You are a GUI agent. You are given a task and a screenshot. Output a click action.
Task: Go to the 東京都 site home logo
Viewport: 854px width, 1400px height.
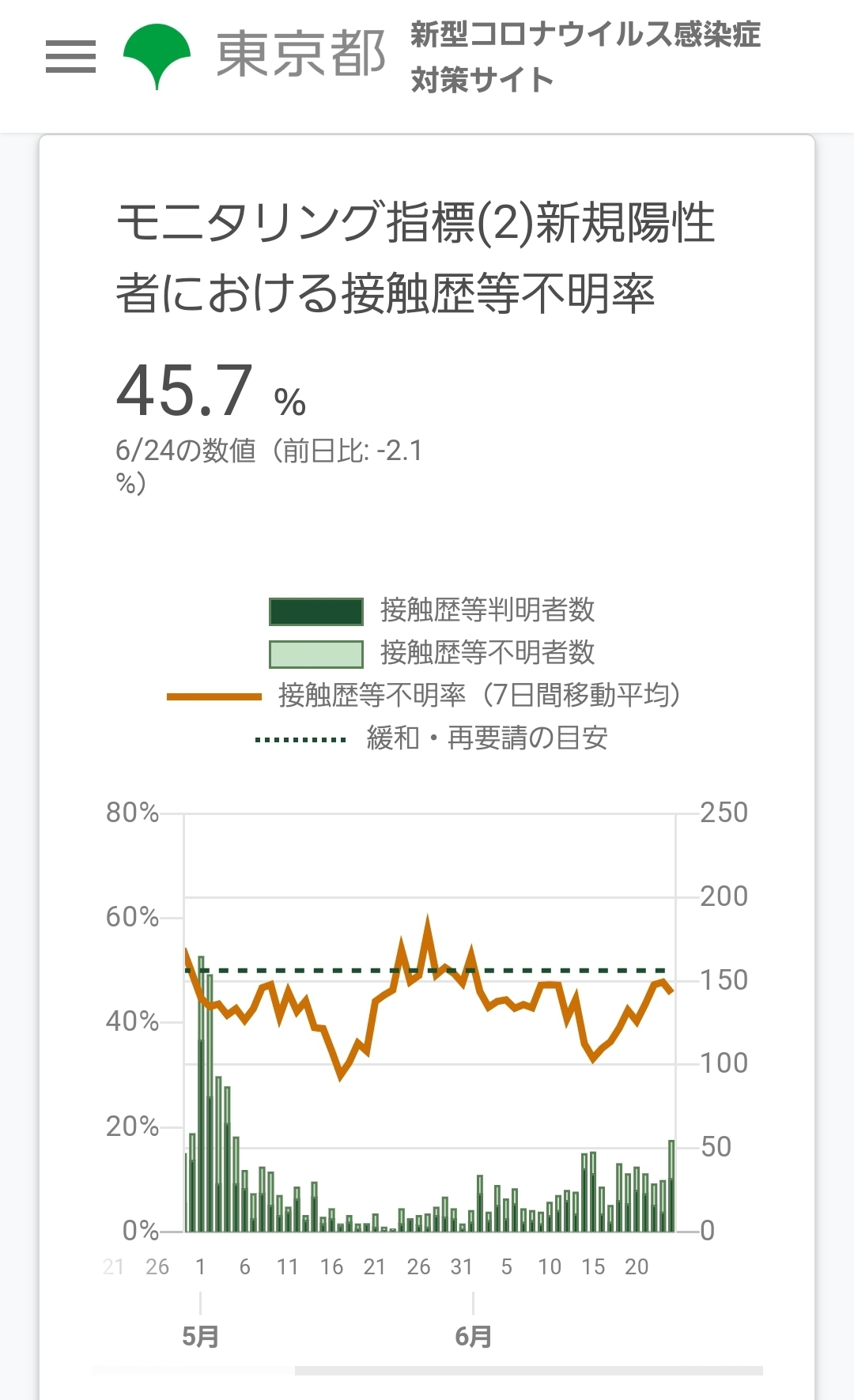(255, 56)
